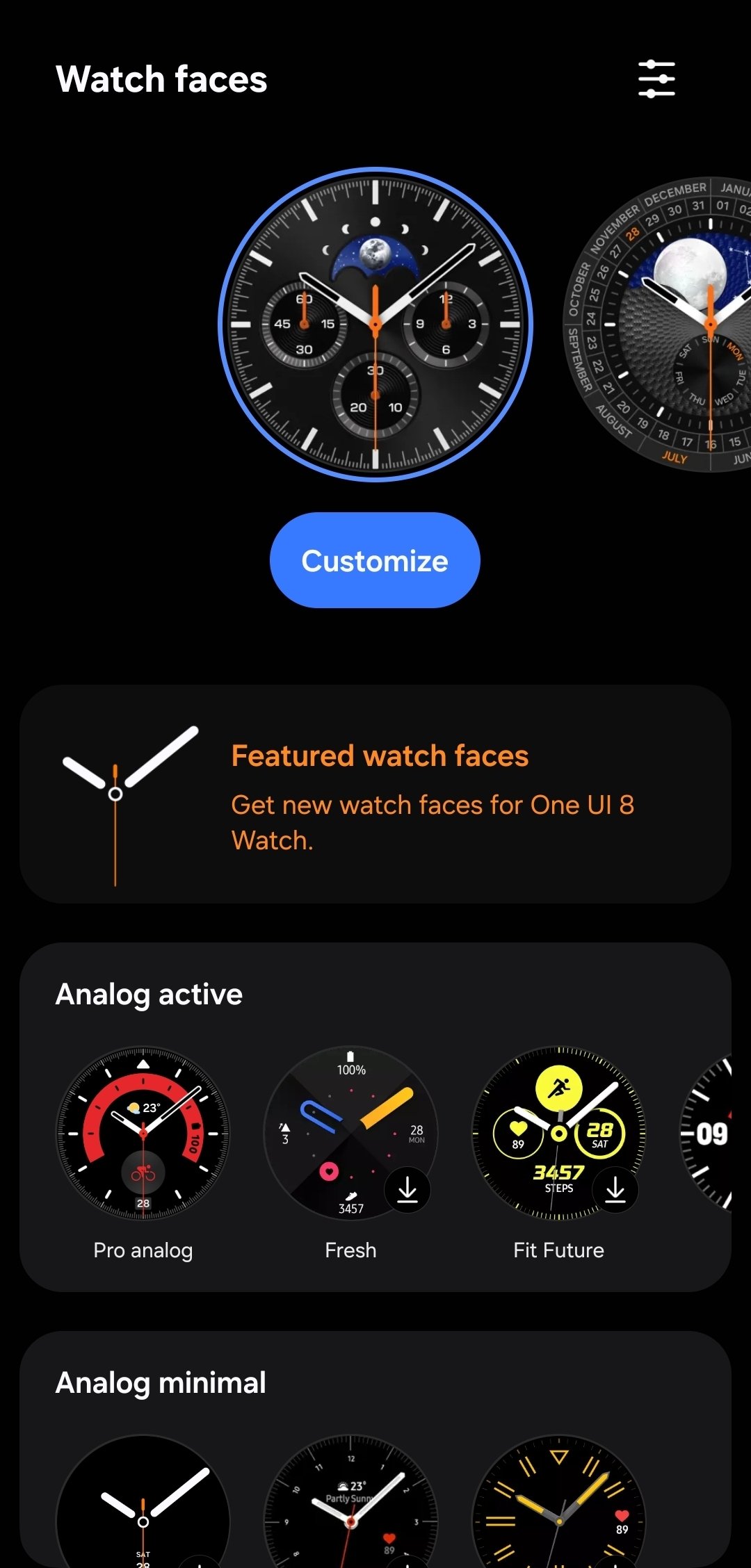Image resolution: width=751 pixels, height=1568 pixels.
Task: Open the Featured watch faces card
Action: click(375, 794)
